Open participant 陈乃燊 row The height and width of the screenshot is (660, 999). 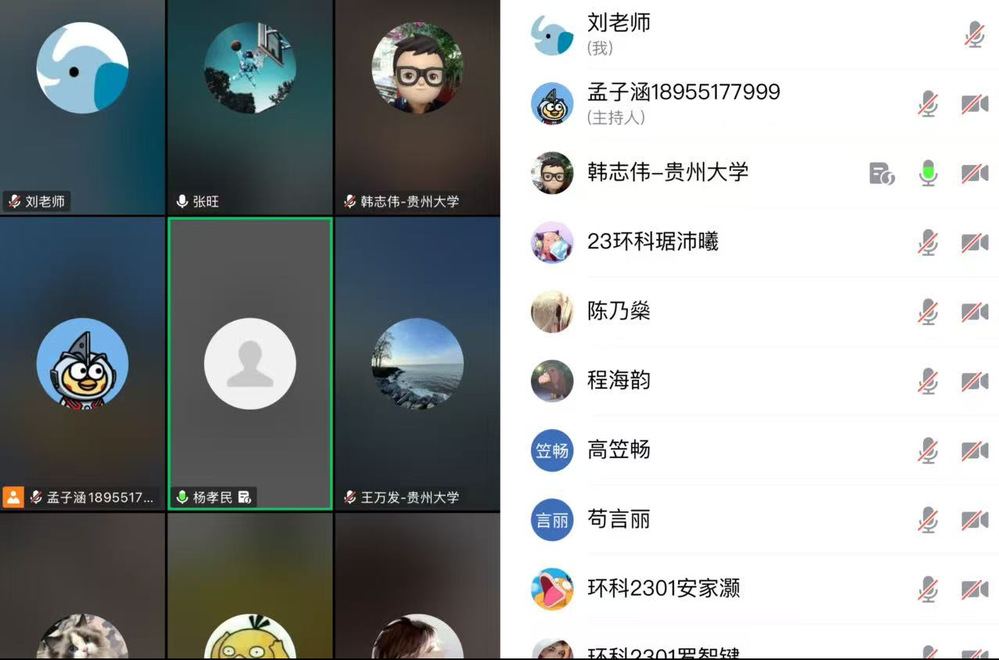click(620, 312)
